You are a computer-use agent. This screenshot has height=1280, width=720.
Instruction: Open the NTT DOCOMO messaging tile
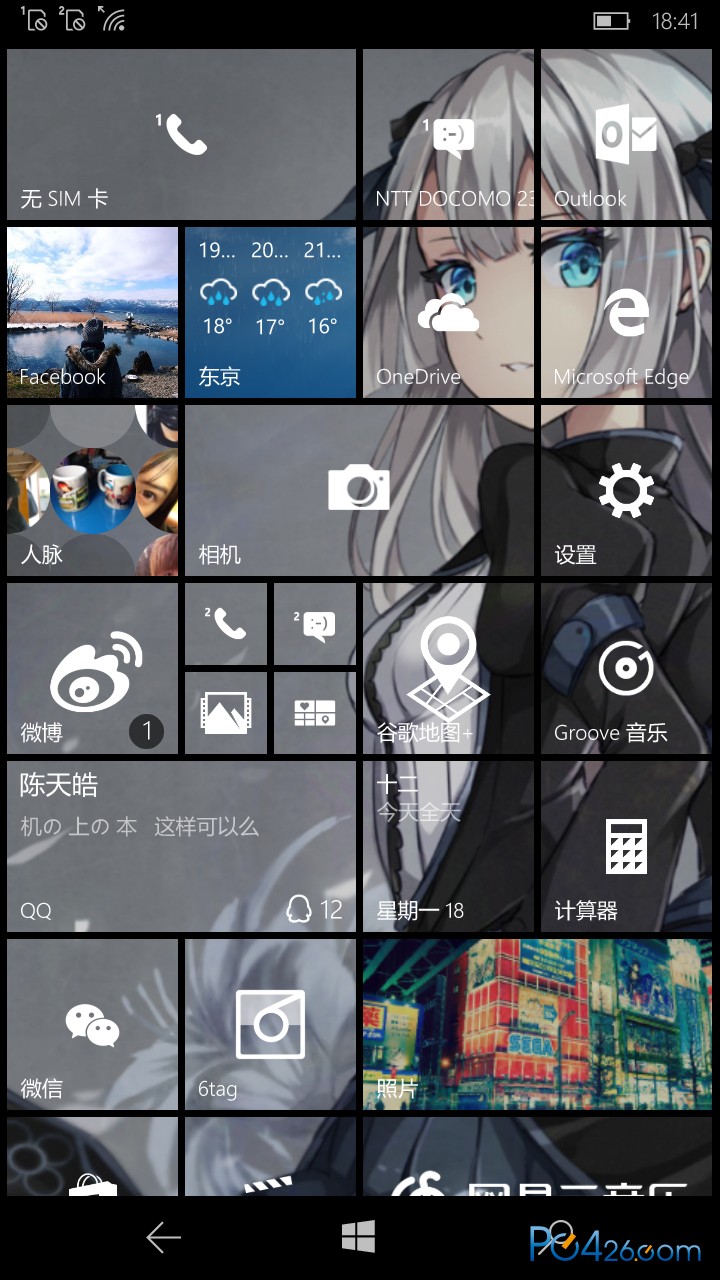448,135
